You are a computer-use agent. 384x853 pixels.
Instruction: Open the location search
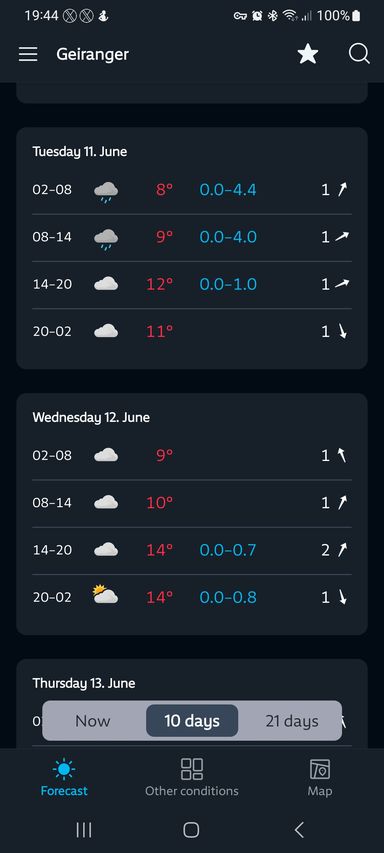pos(359,54)
